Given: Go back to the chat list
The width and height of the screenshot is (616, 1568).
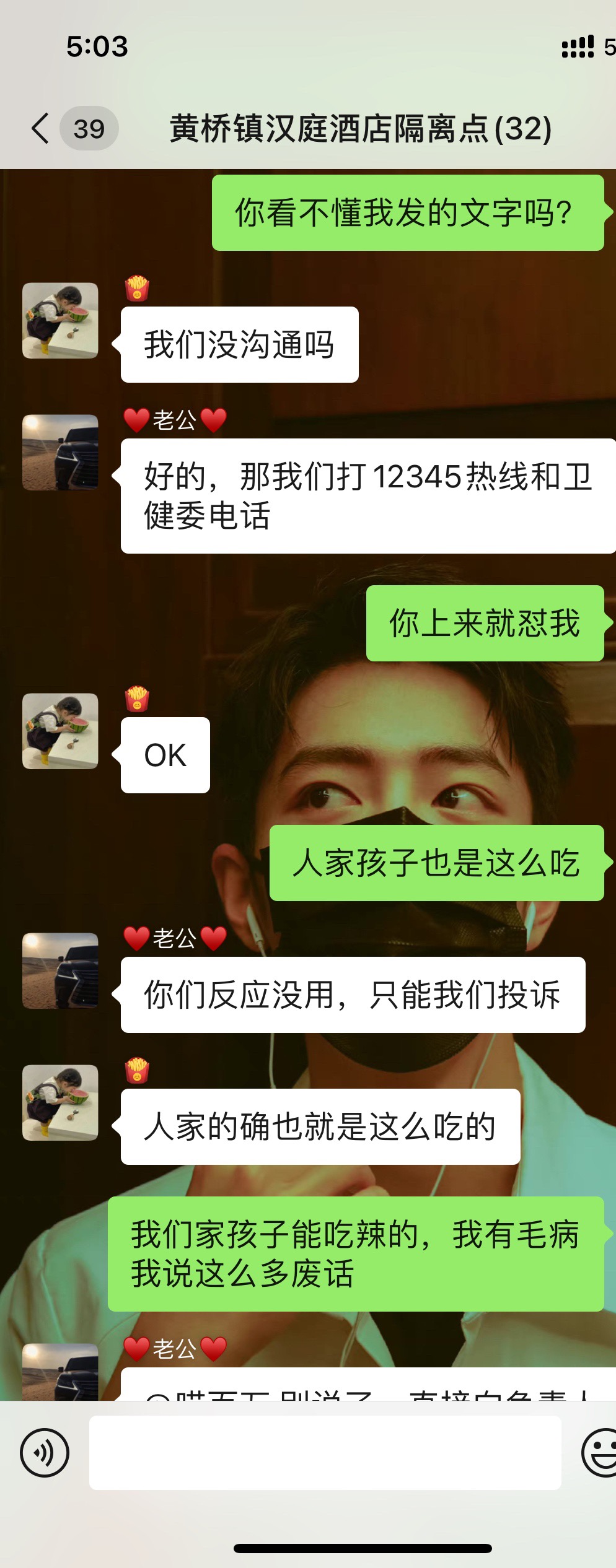Looking at the screenshot, I should pos(41,129).
